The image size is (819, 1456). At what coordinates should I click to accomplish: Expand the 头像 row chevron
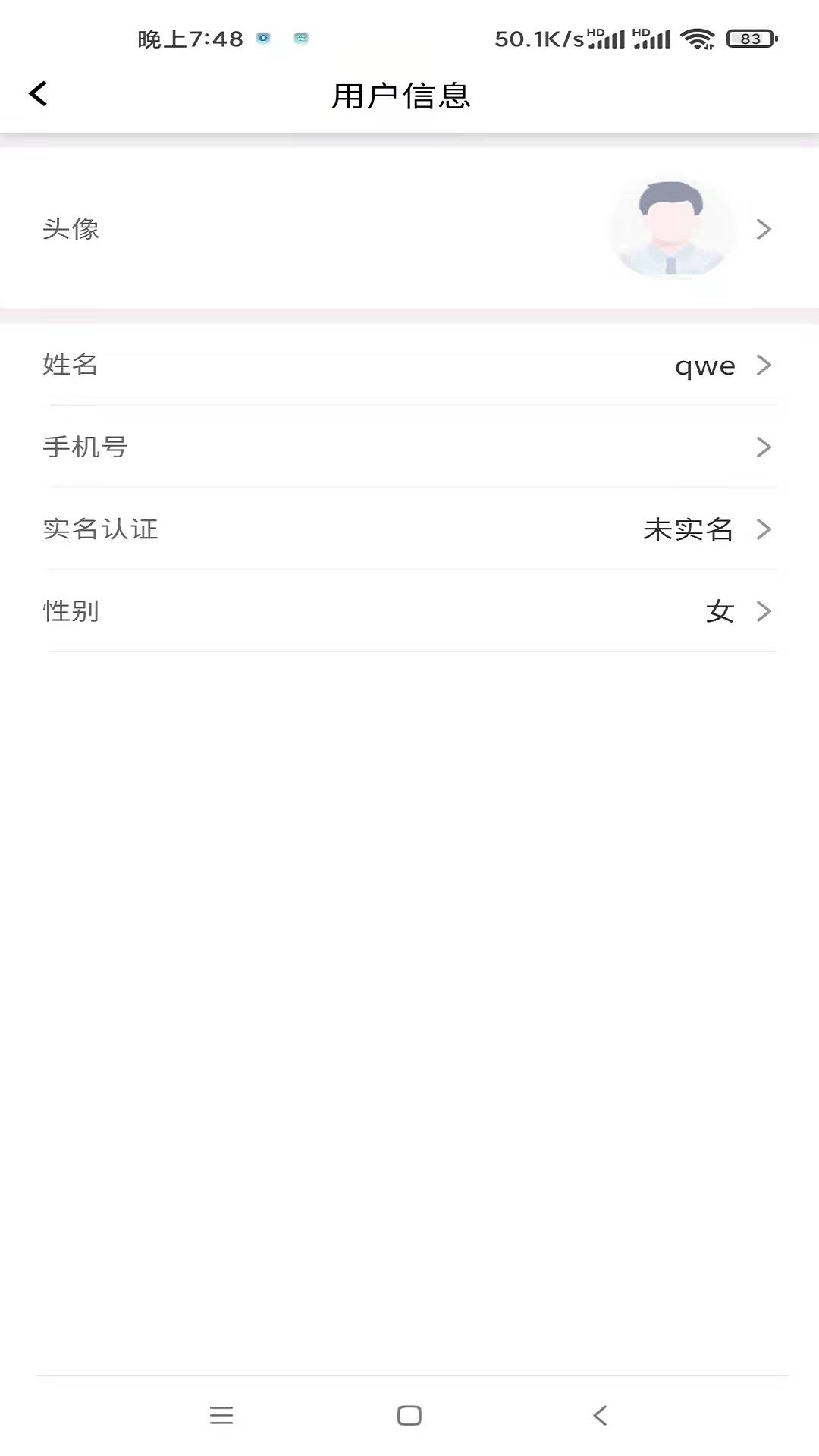tap(764, 228)
